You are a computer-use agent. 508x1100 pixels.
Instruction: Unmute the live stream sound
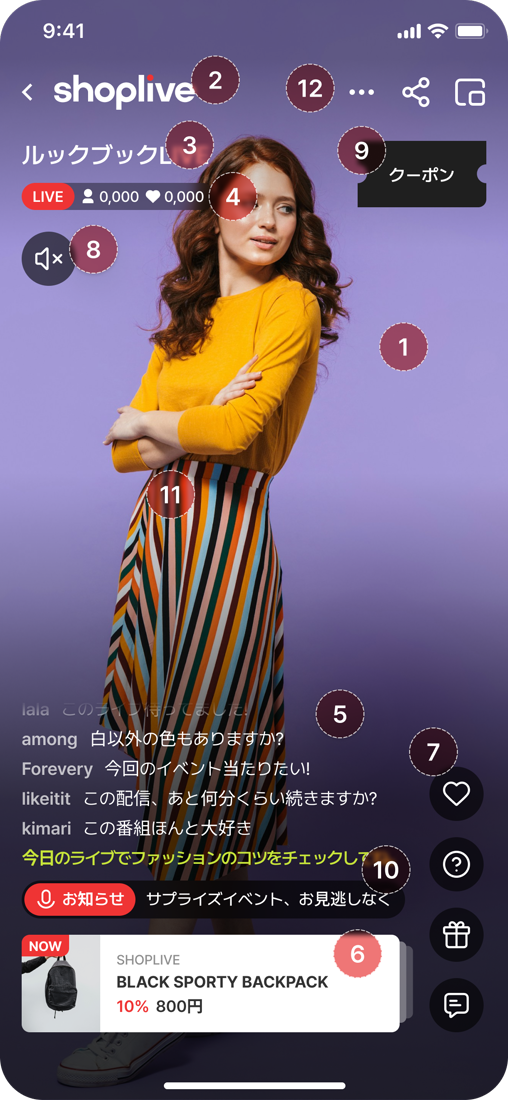click(48, 259)
